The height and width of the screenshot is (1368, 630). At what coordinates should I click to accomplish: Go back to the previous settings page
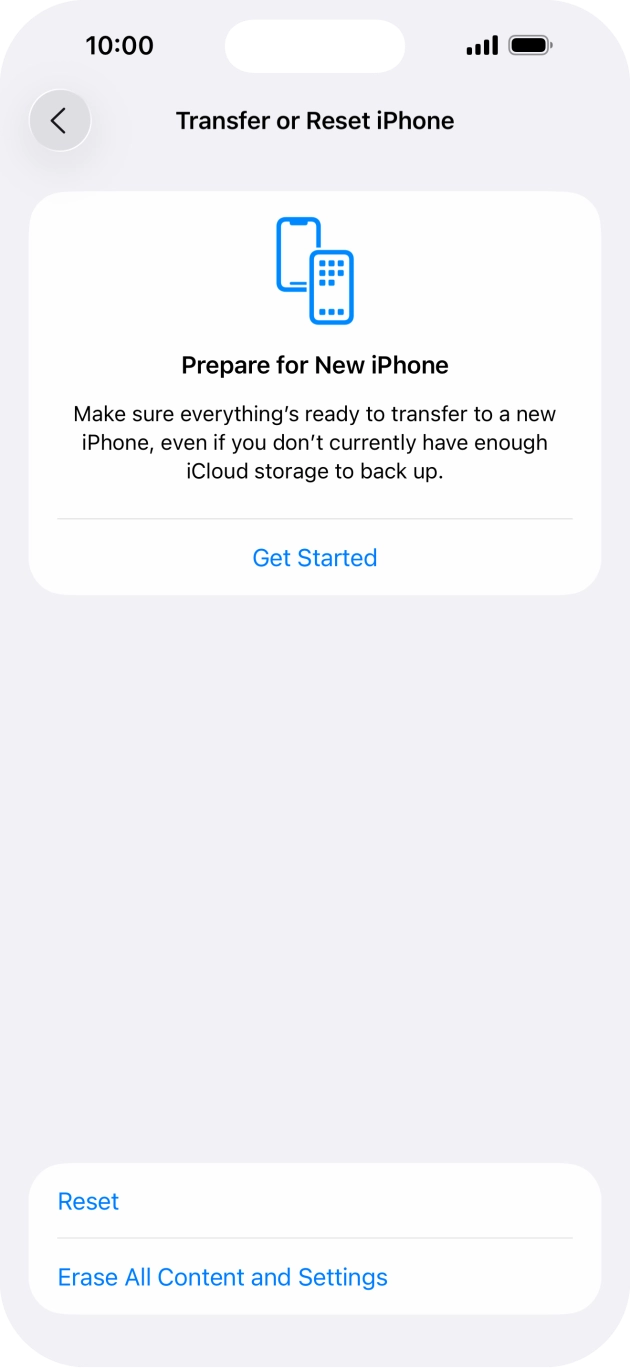pos(60,121)
